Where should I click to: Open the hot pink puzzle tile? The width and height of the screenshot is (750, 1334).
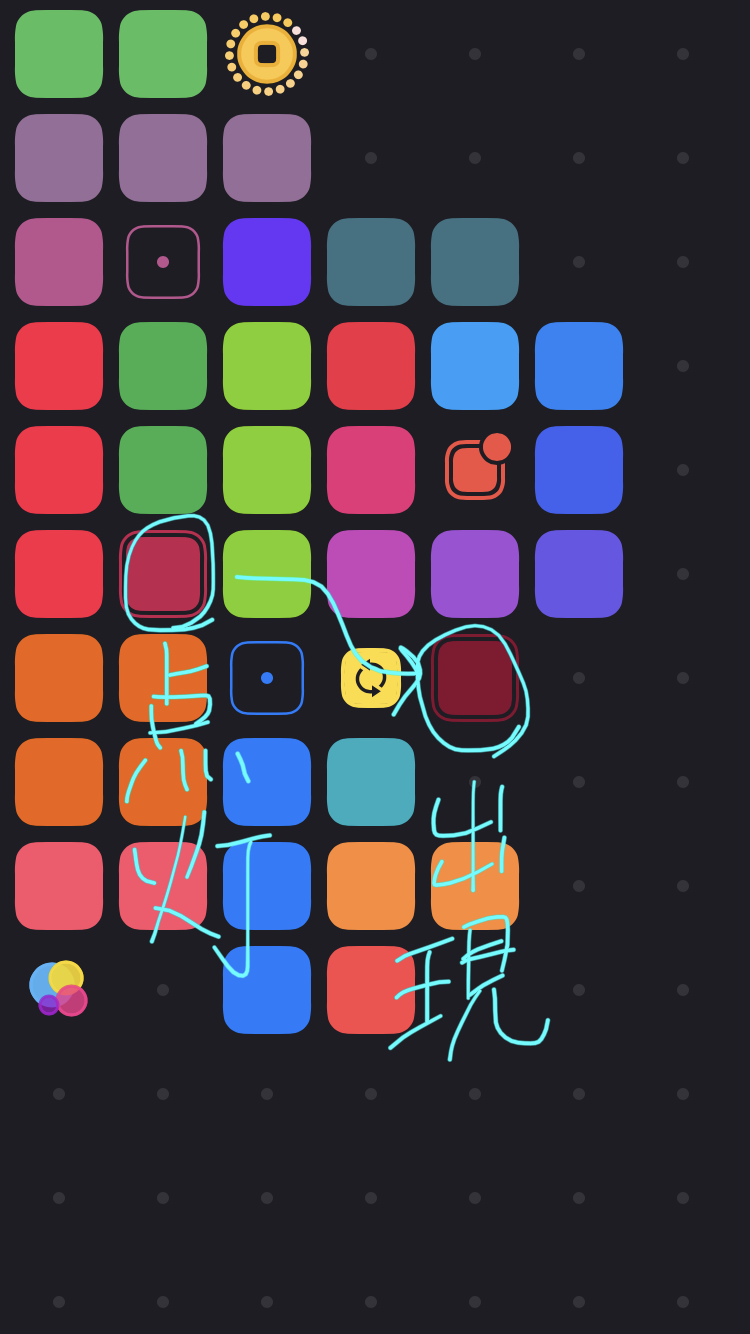[x=371, y=470]
